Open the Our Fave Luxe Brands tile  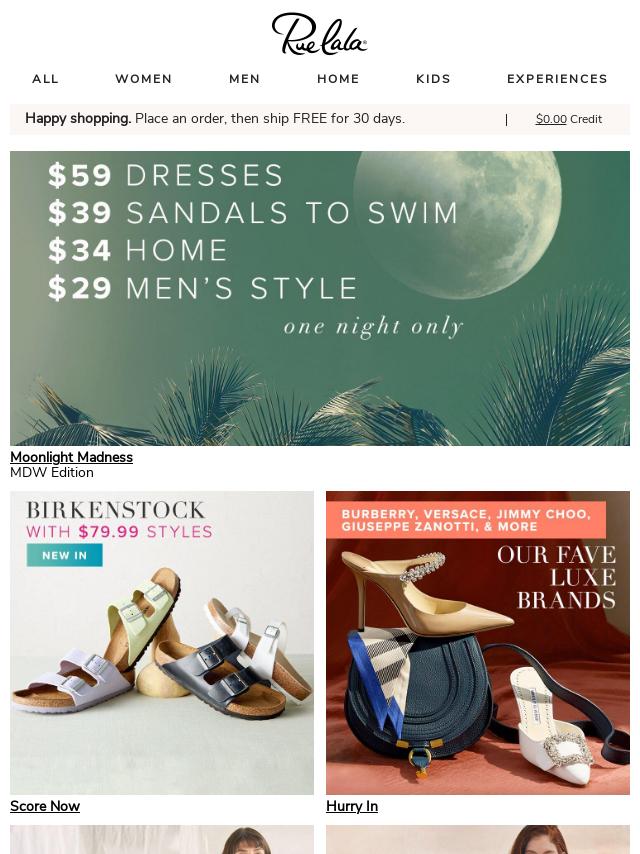point(478,642)
